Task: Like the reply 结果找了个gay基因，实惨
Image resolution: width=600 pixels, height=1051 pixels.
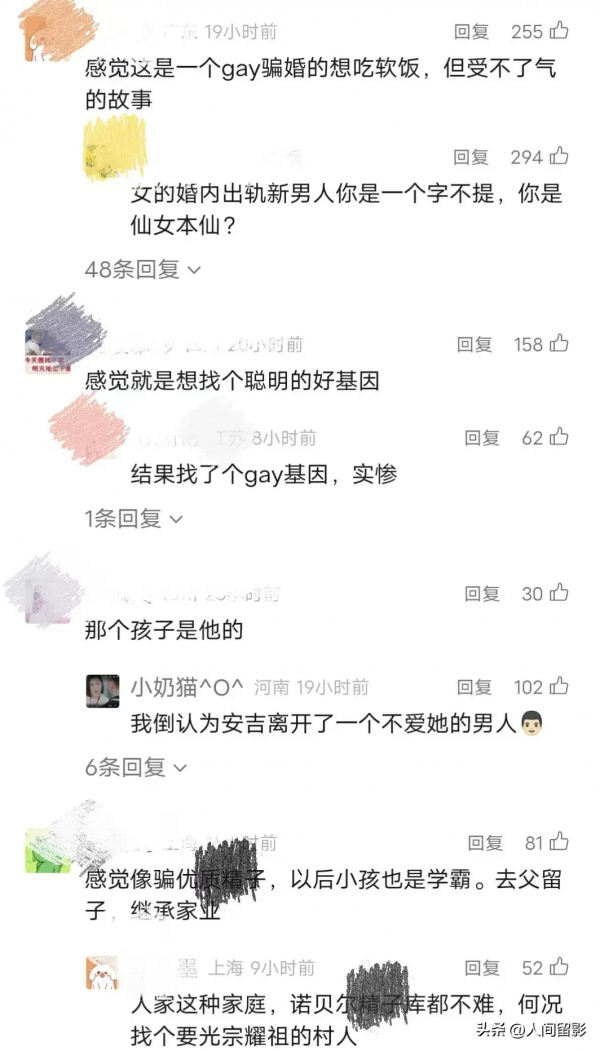Action: pyautogui.click(x=558, y=437)
